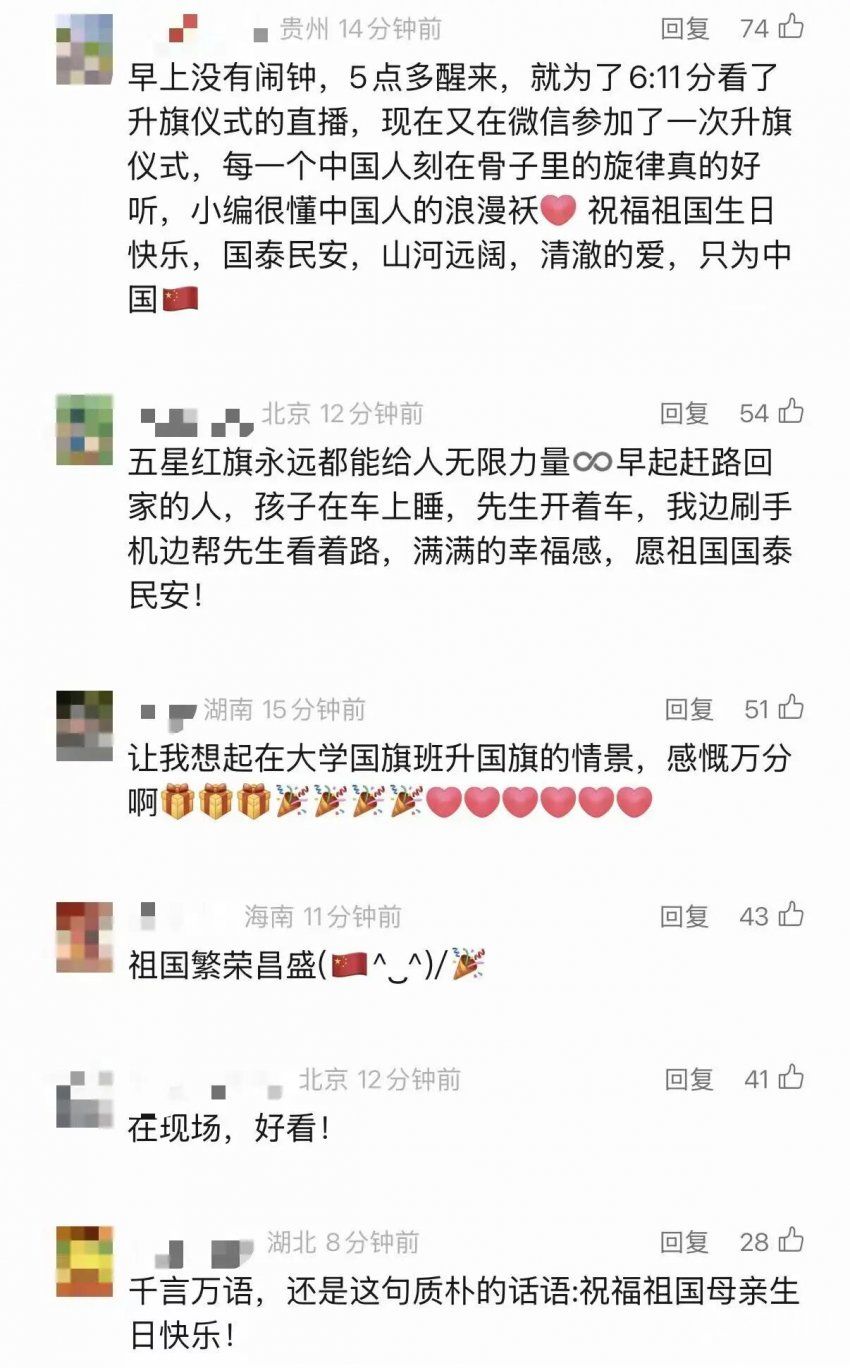Viewport: 850px width, 1368px height.
Task: Like the comment 在现场，好看
Action: tap(792, 1078)
